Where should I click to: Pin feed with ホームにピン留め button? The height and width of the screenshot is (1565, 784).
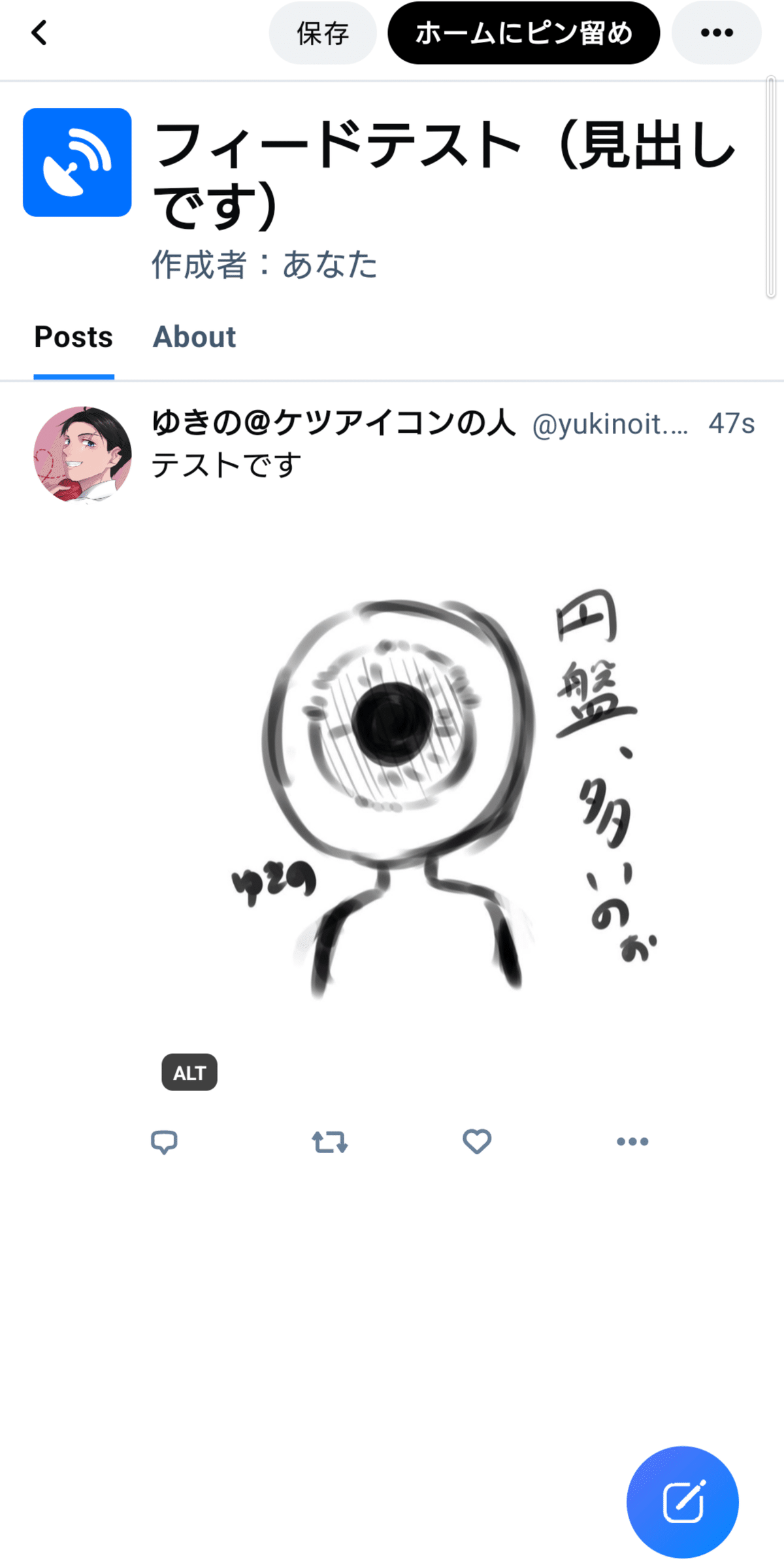coord(523,33)
